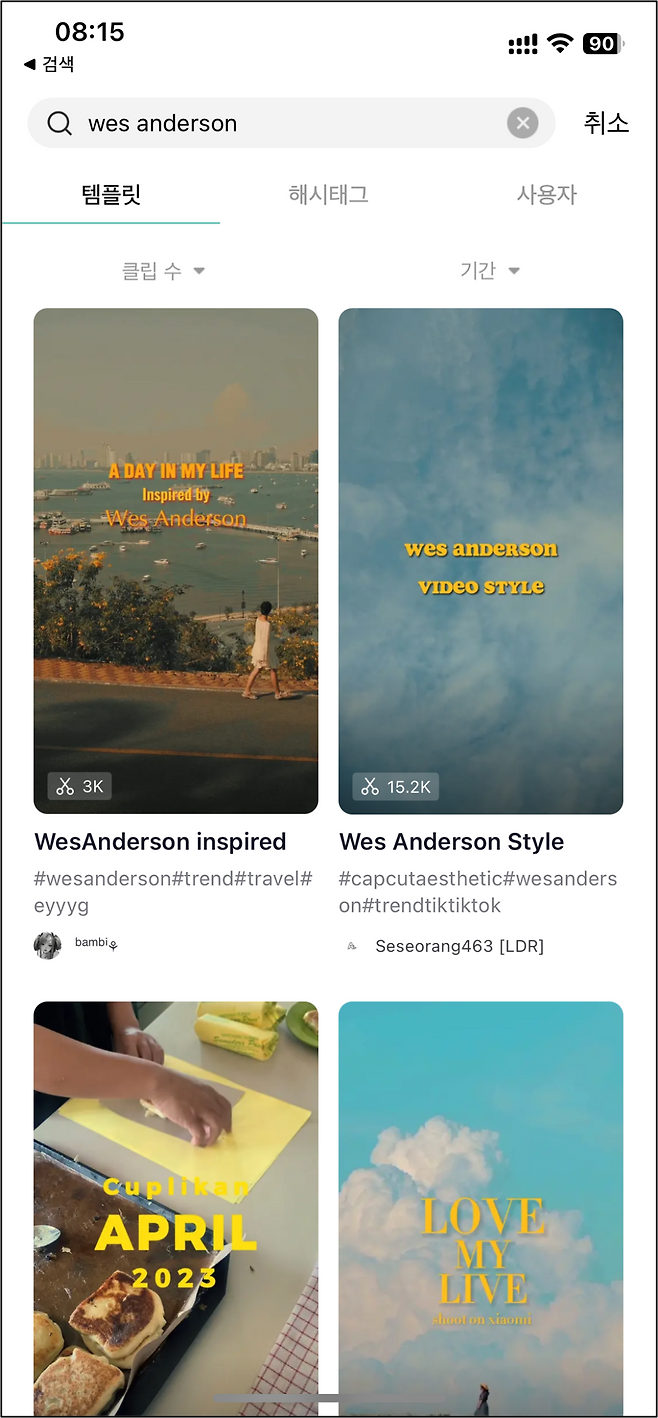Open the WesAnderson inspired template
The width and height of the screenshot is (658, 1418).
(x=176, y=560)
